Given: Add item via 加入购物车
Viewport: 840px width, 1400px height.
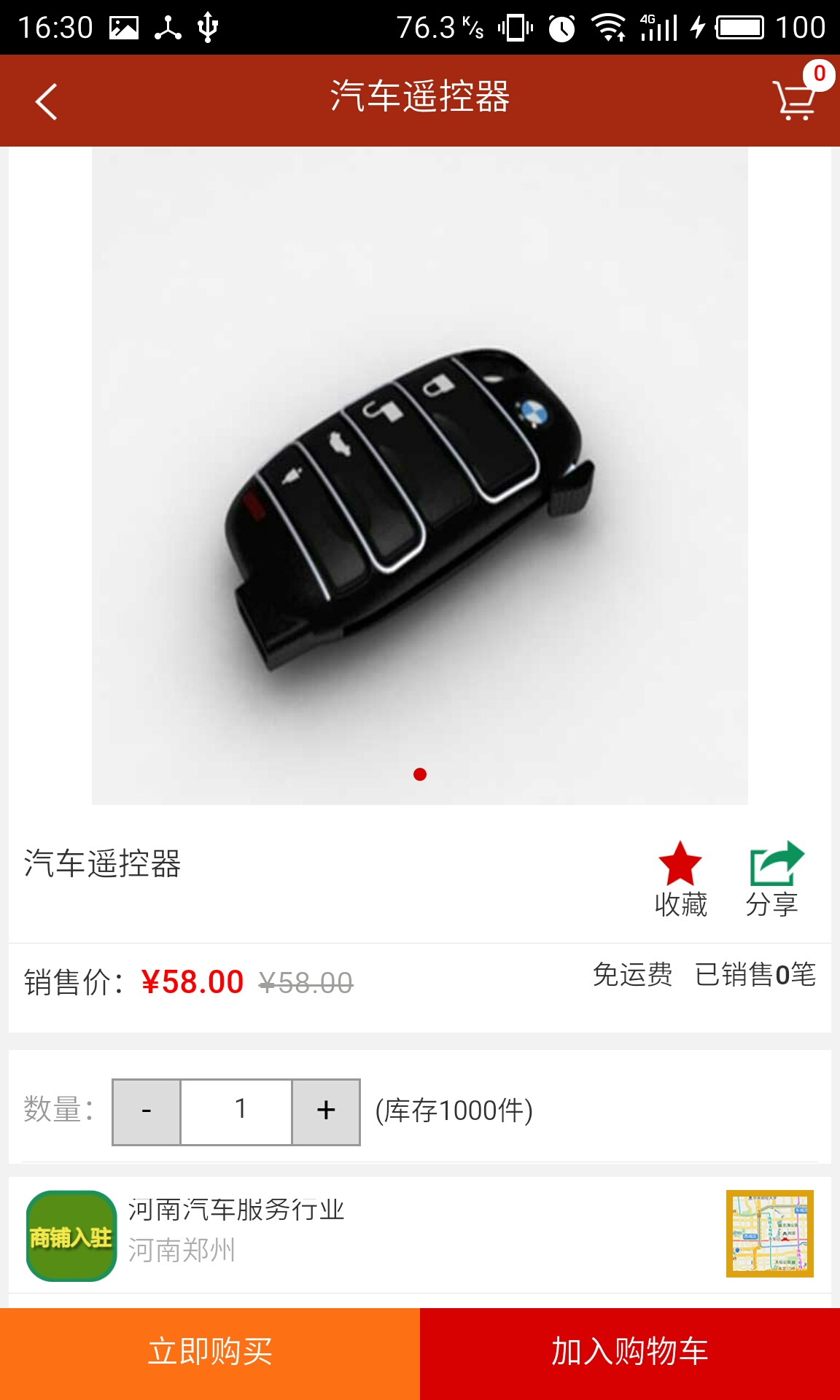Looking at the screenshot, I should pos(630,1353).
